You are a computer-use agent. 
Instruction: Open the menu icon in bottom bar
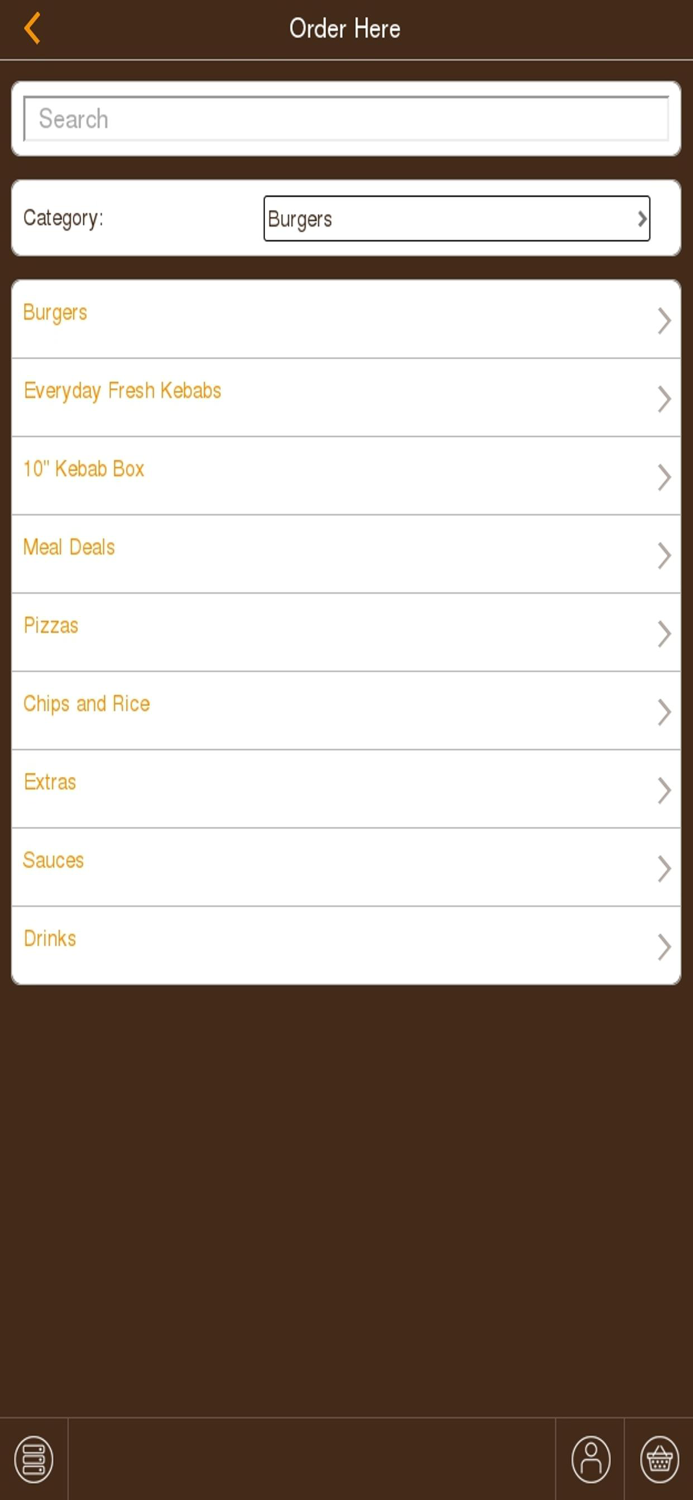[33, 1459]
